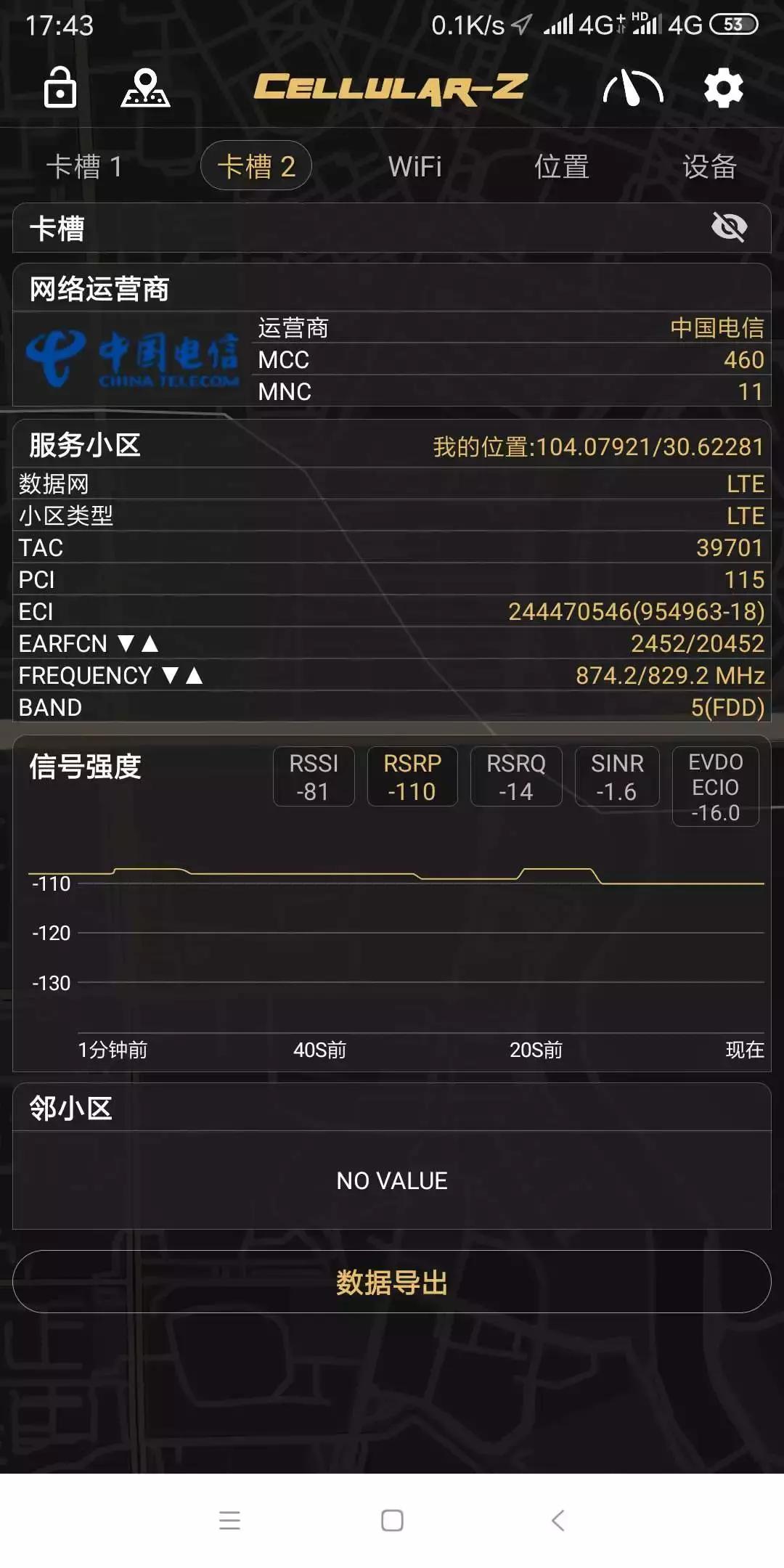The width and height of the screenshot is (784, 1568).
Task: Select the SINR signal metric chip
Action: [x=618, y=776]
